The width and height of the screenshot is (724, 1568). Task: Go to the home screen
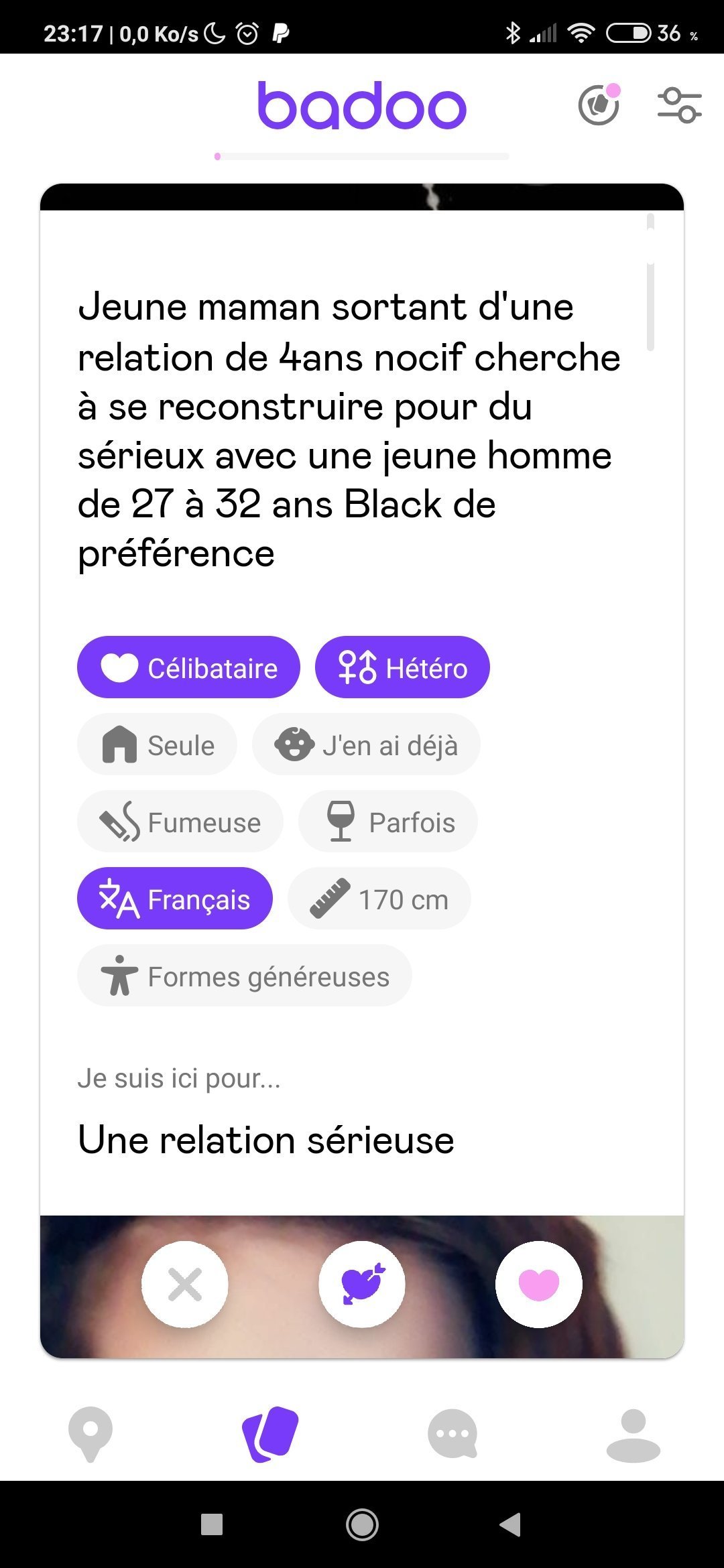pos(362,1524)
